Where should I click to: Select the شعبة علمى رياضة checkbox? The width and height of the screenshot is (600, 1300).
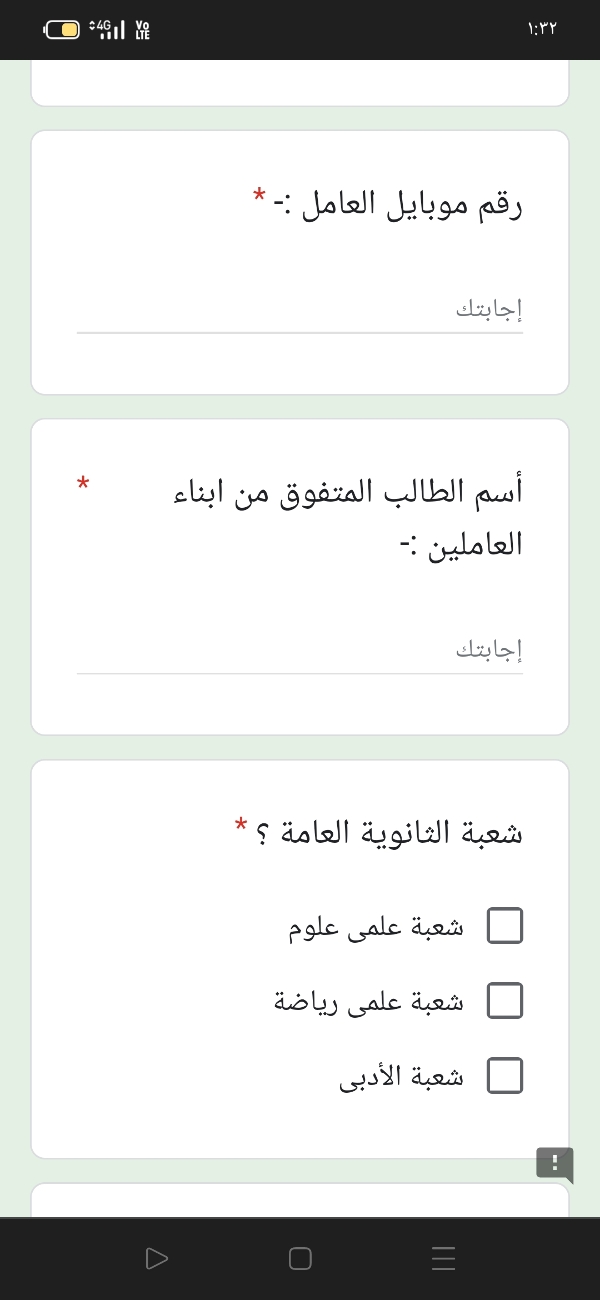pos(504,1001)
